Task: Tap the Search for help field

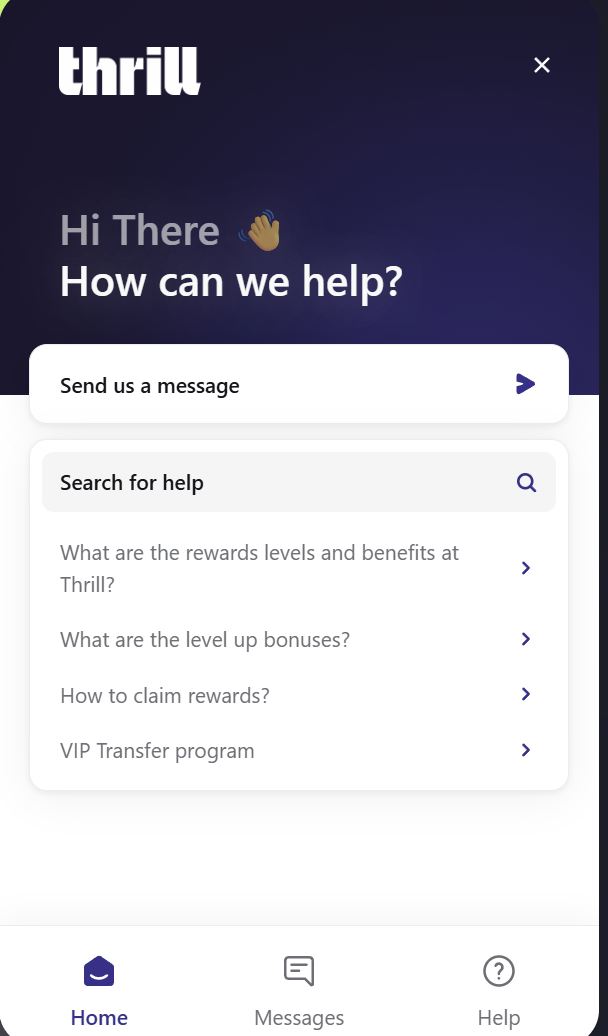Action: (x=298, y=483)
